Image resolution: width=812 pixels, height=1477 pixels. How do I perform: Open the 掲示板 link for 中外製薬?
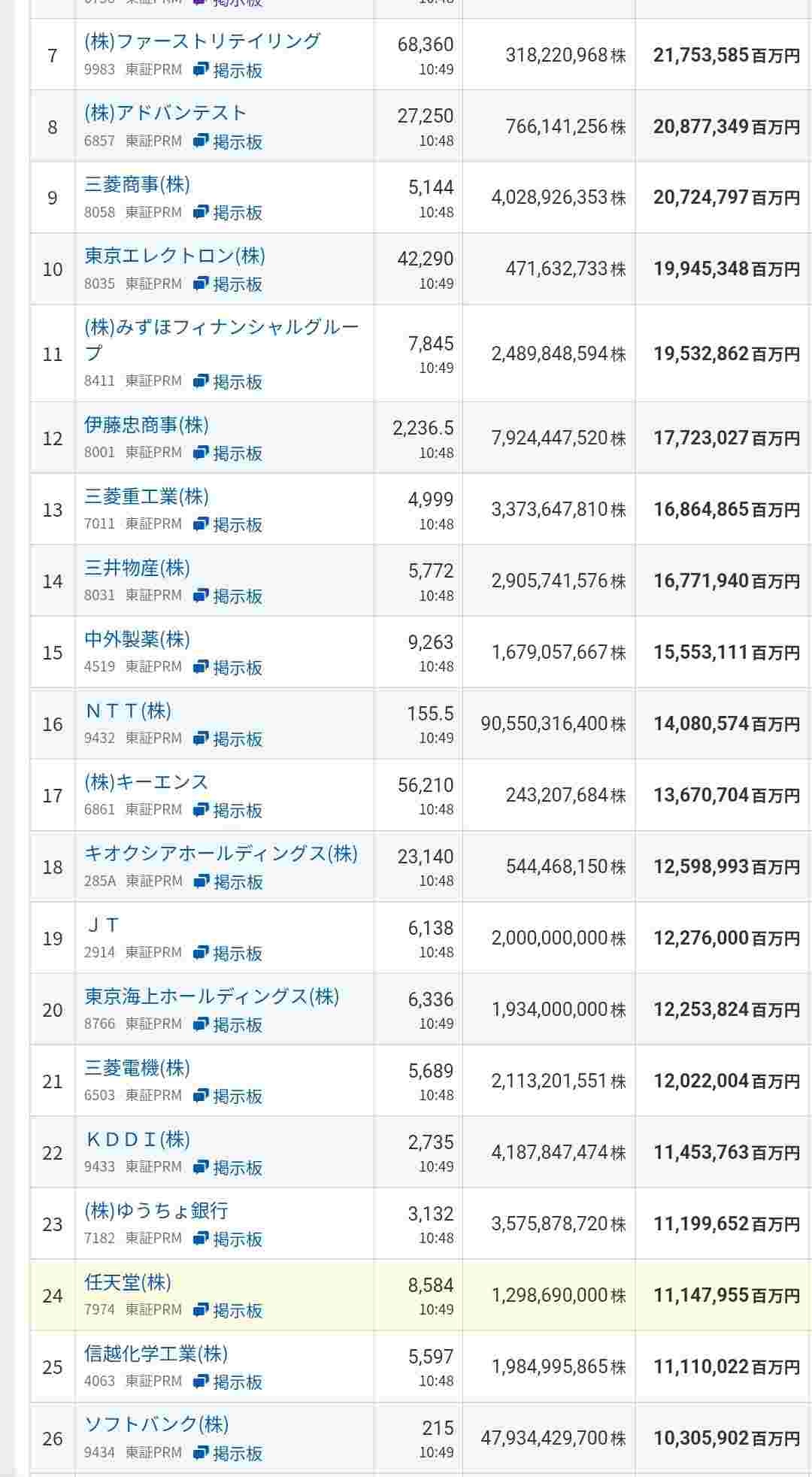[x=228, y=668]
